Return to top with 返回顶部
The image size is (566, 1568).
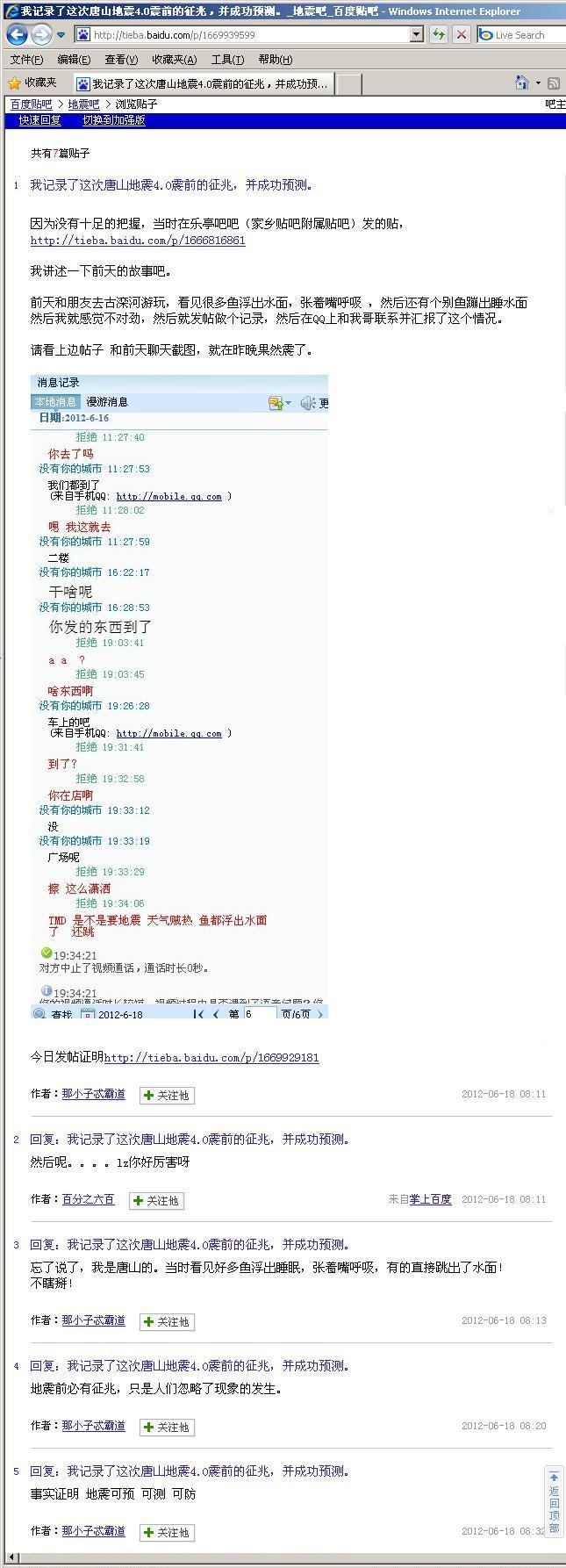[554, 1503]
